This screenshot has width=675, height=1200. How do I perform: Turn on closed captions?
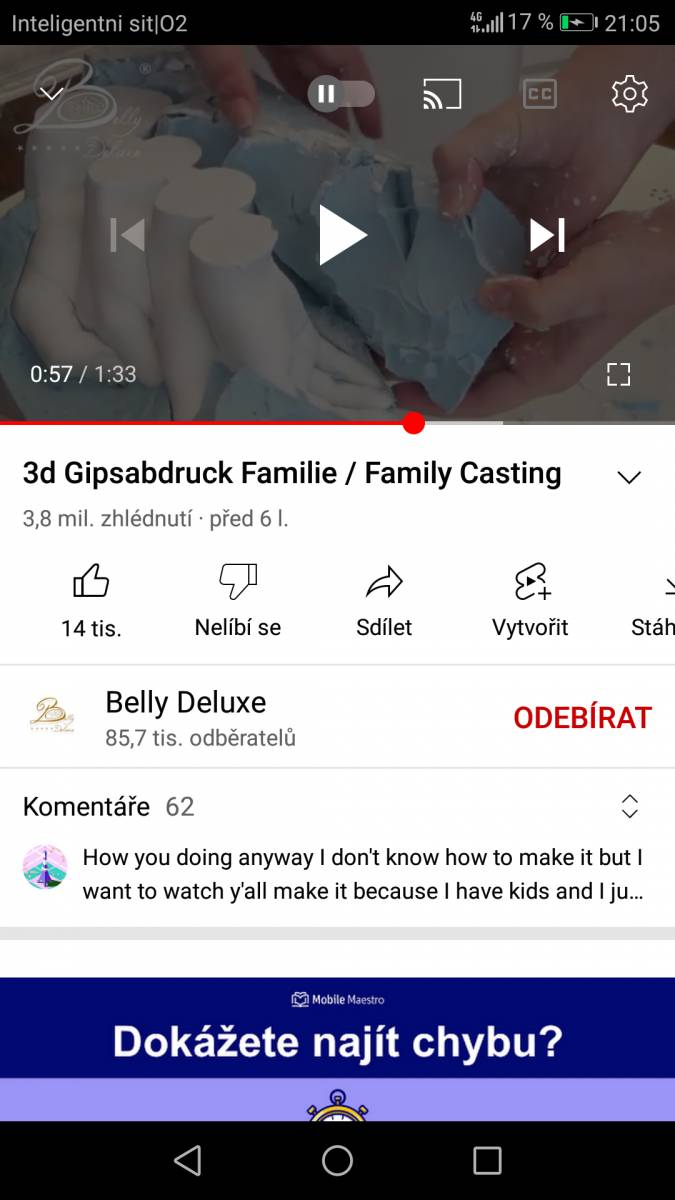point(539,94)
